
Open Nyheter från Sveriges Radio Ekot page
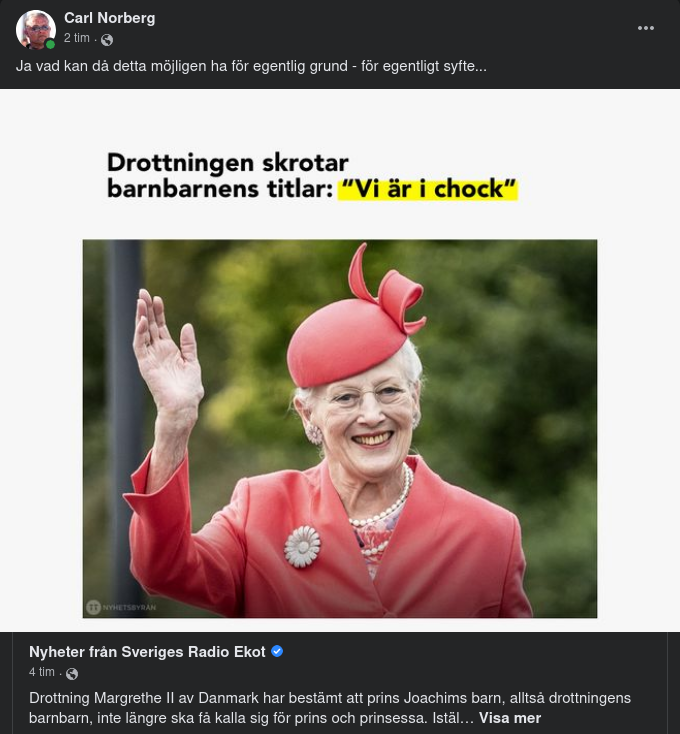147,651
